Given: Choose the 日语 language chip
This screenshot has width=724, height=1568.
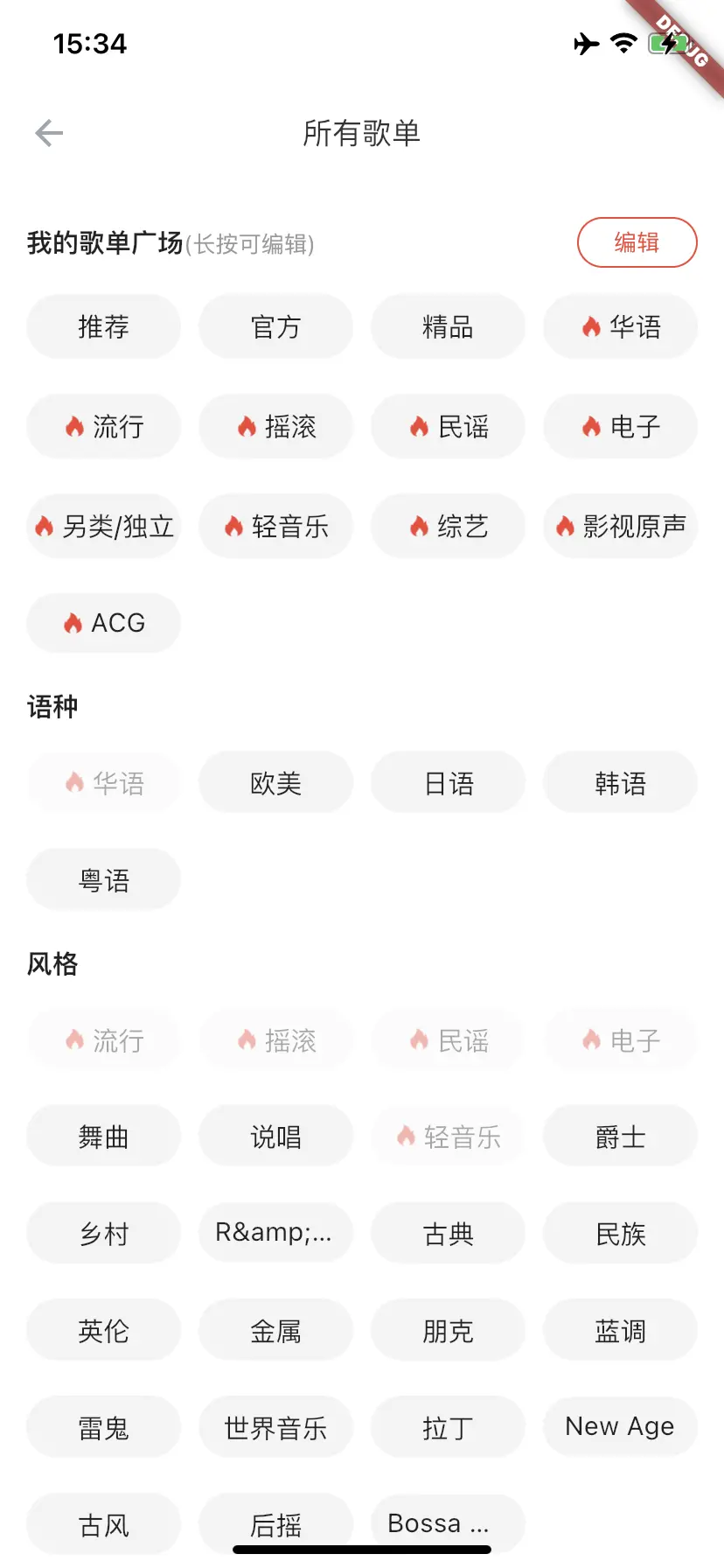Looking at the screenshot, I should coord(448,783).
